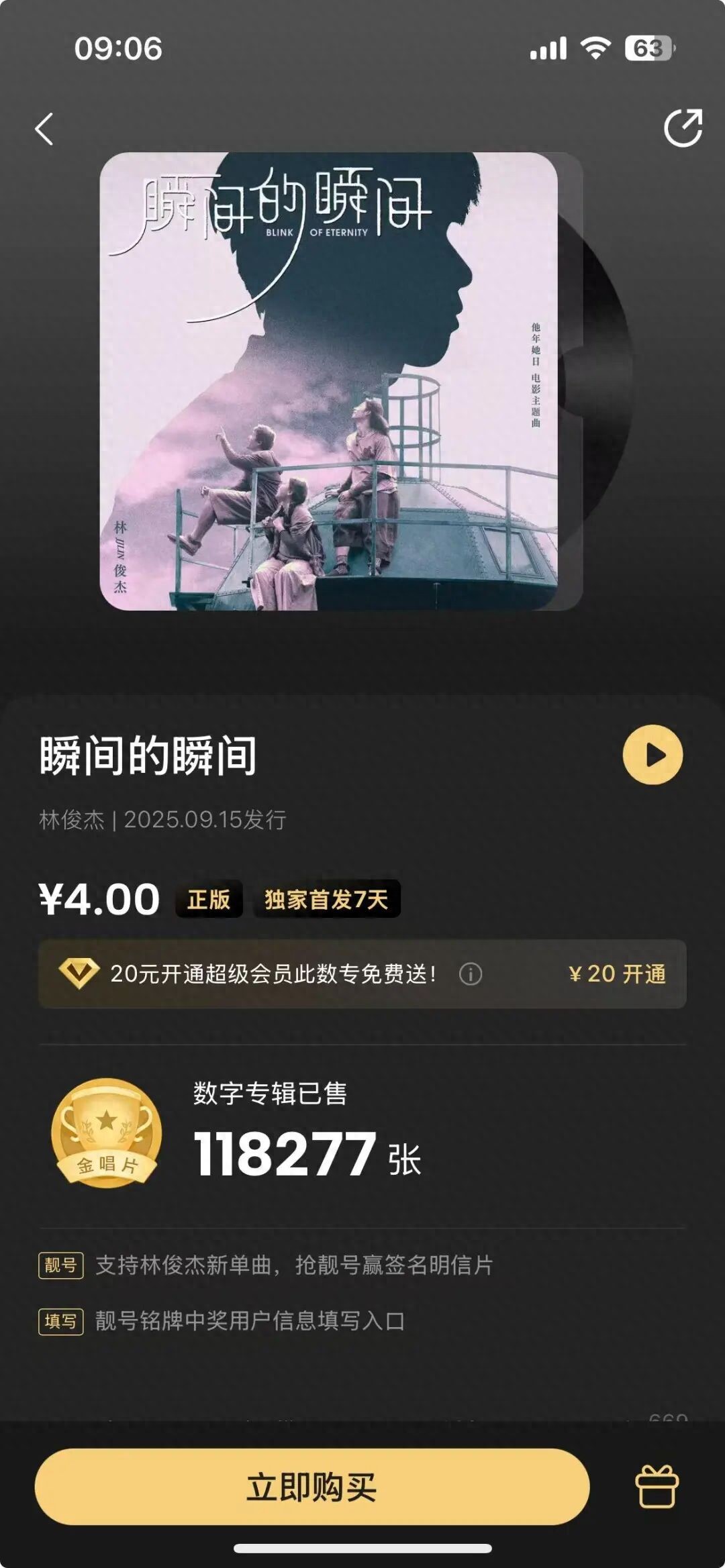Play the song 瞬间的瞬间
Image resolution: width=725 pixels, height=1568 pixels.
[652, 755]
